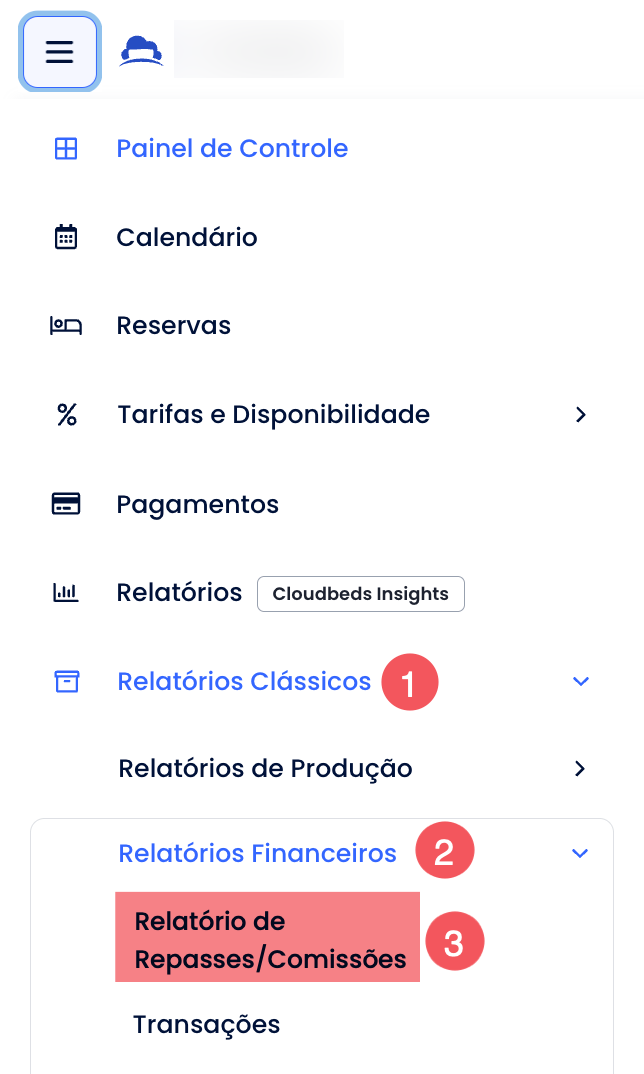Expand Tarifas e Disponibilidade
This screenshot has width=644, height=1074.
pos(273,414)
